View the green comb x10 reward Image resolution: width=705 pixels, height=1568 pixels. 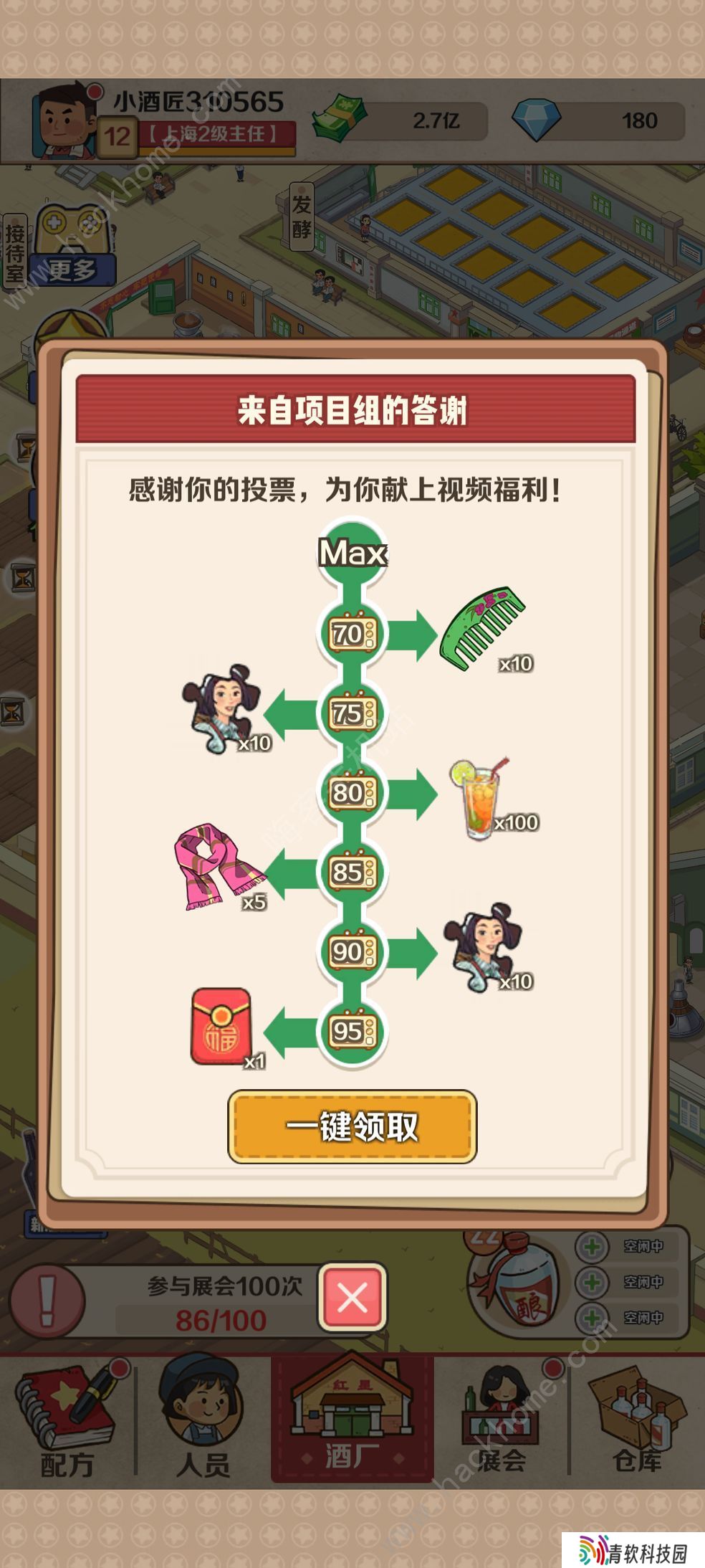(x=482, y=629)
